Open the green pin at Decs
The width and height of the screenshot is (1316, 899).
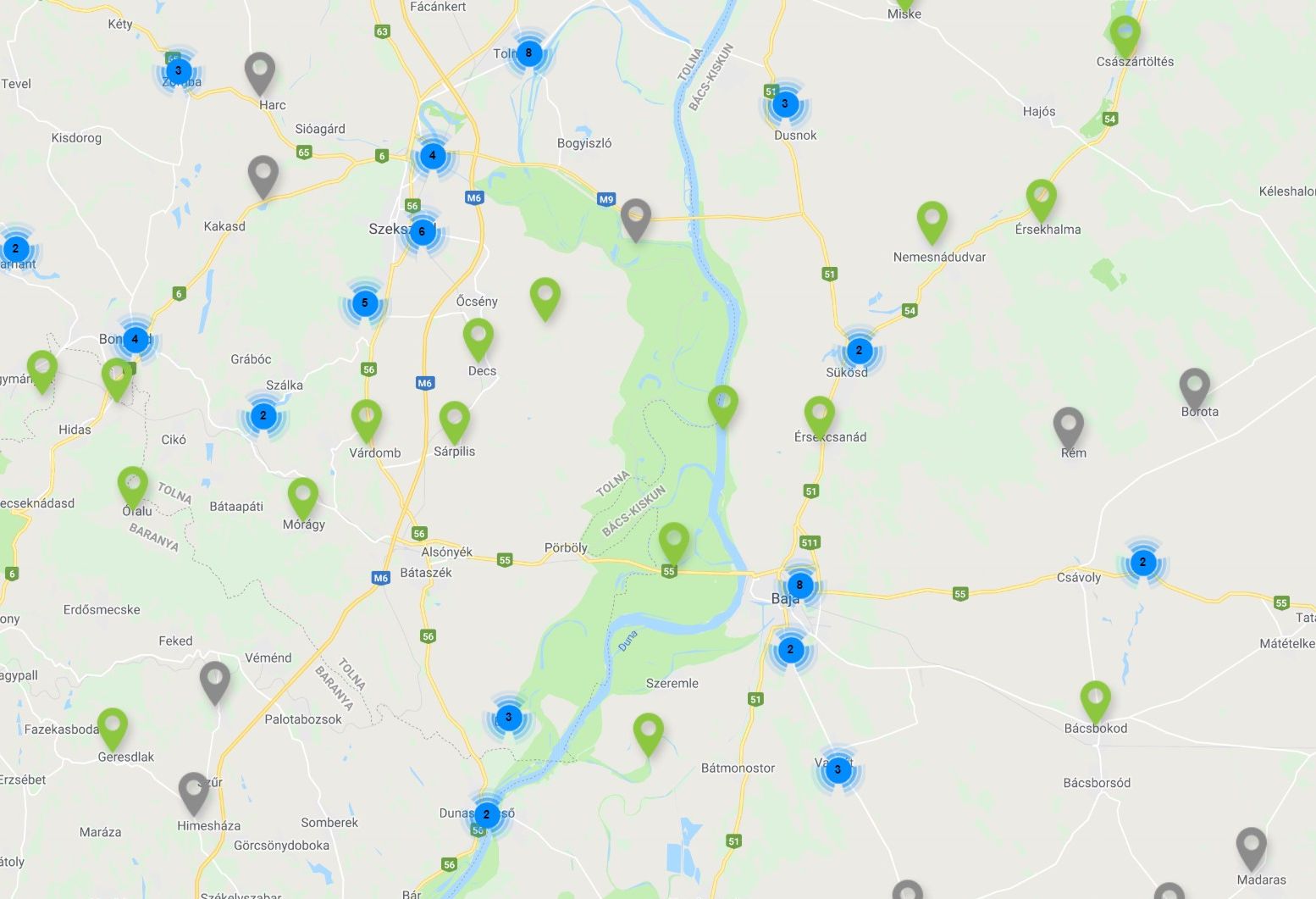478,336
